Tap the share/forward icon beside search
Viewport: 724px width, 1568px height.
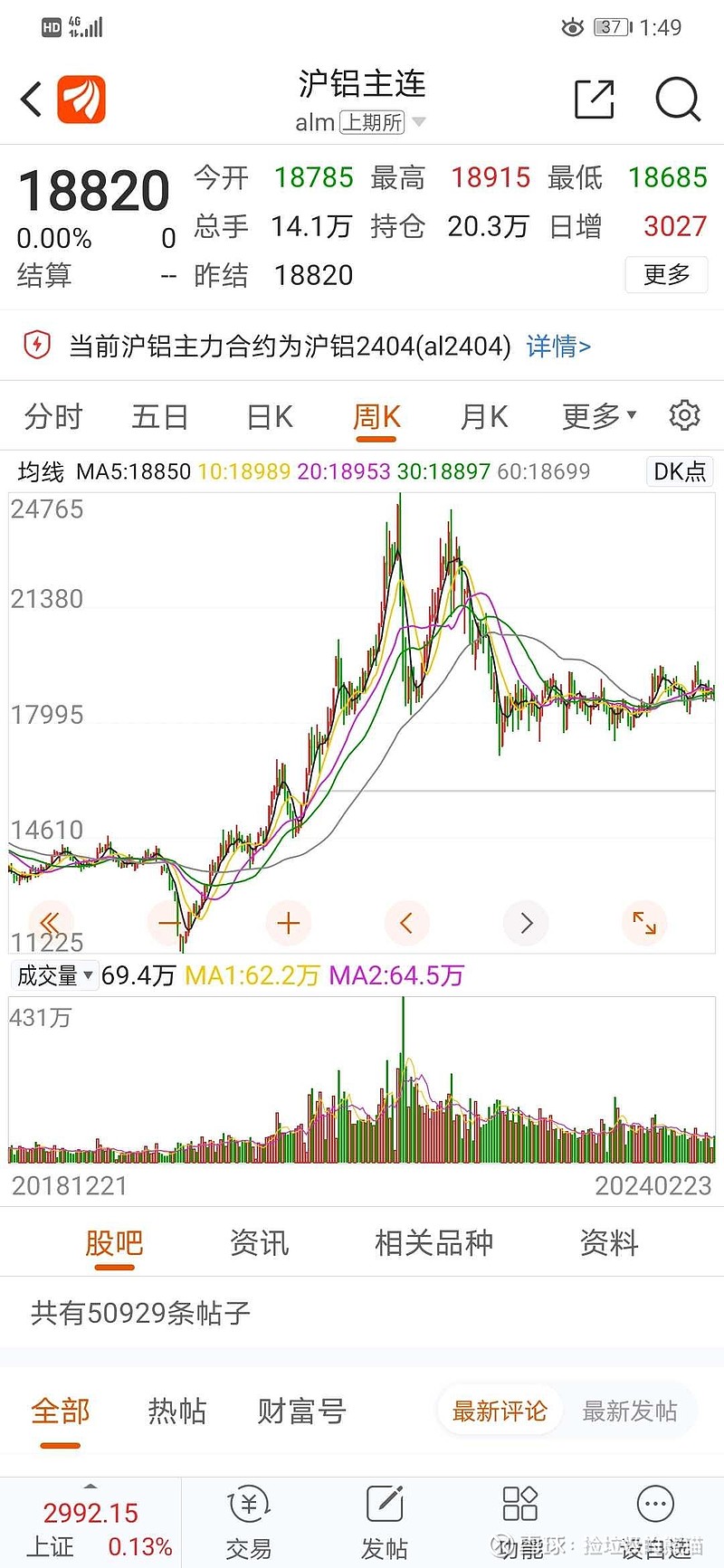tap(594, 100)
